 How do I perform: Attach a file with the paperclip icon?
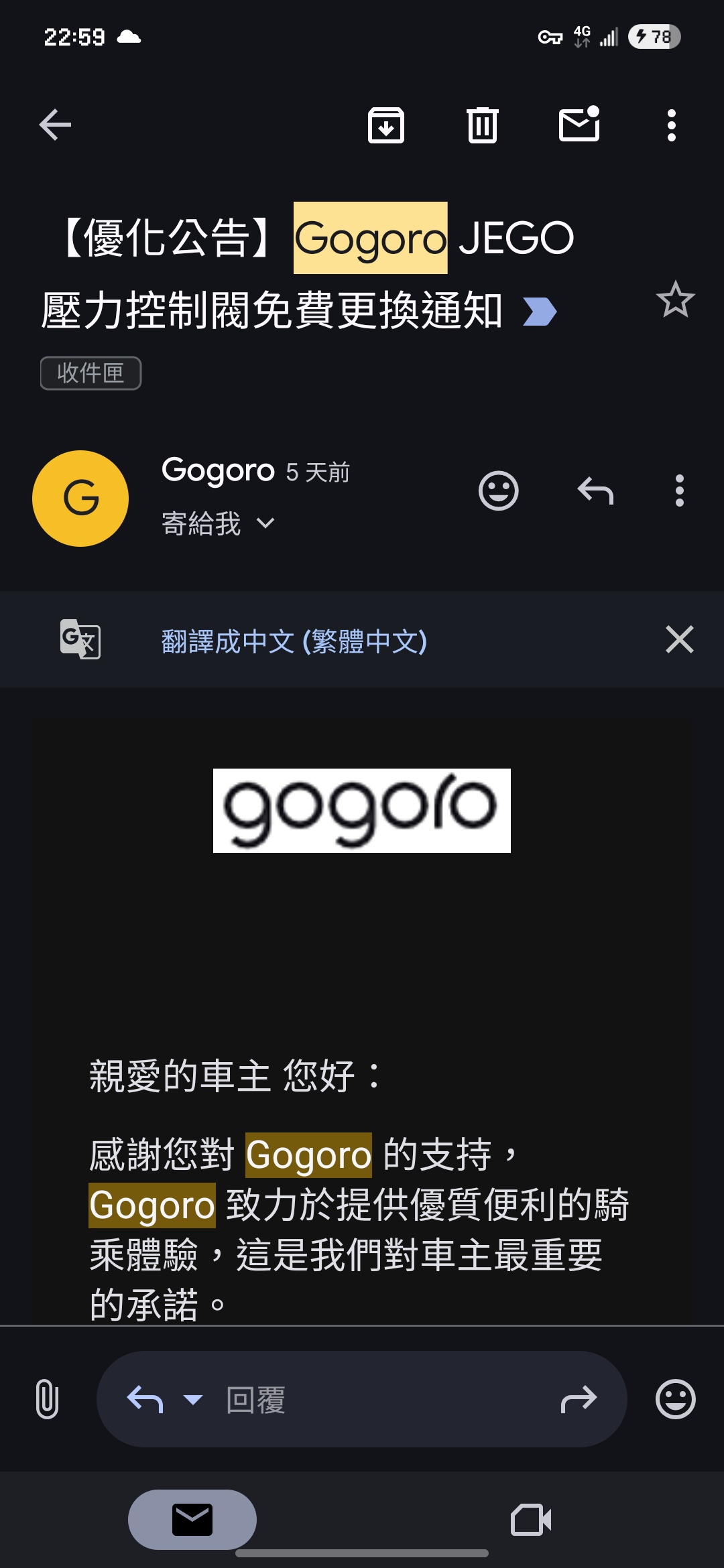47,1399
